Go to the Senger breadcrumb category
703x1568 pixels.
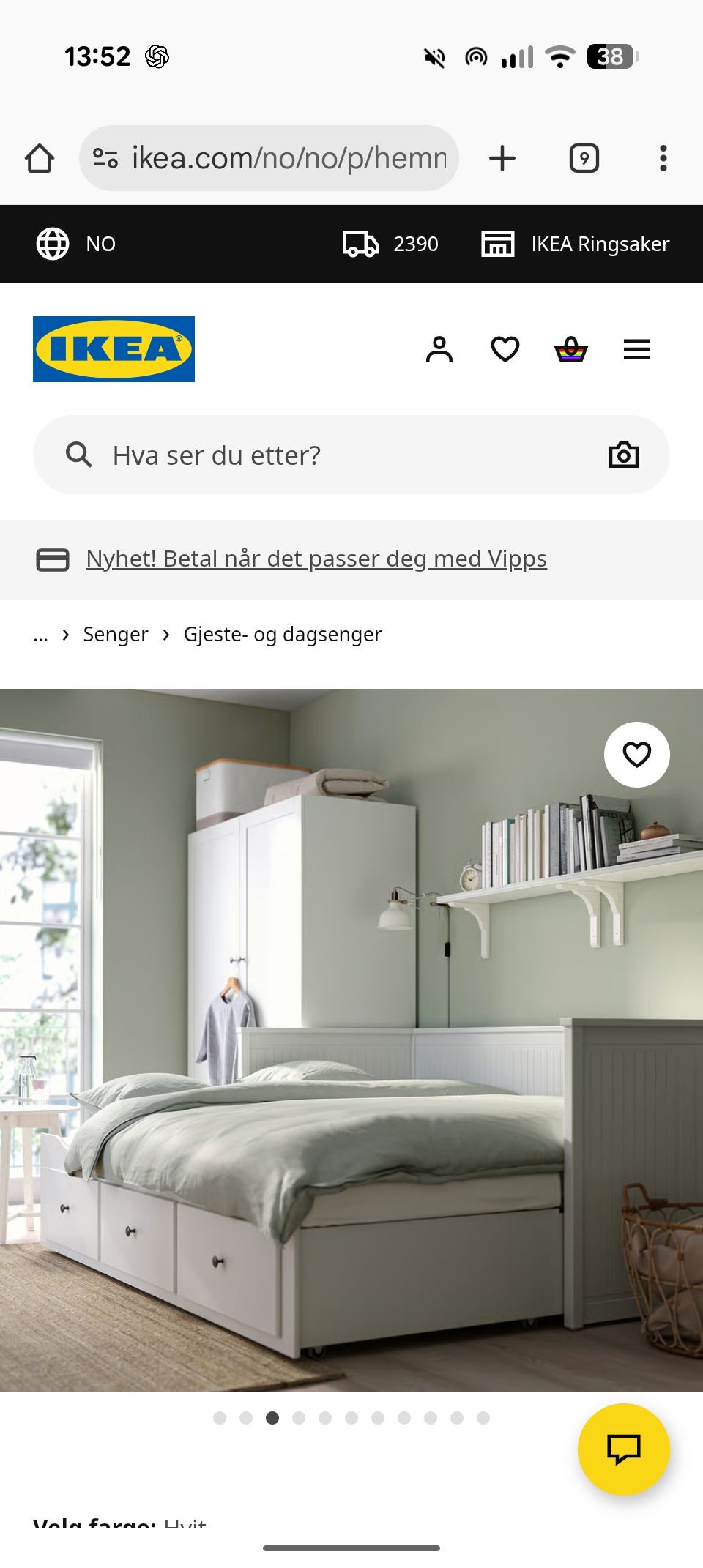[115, 634]
